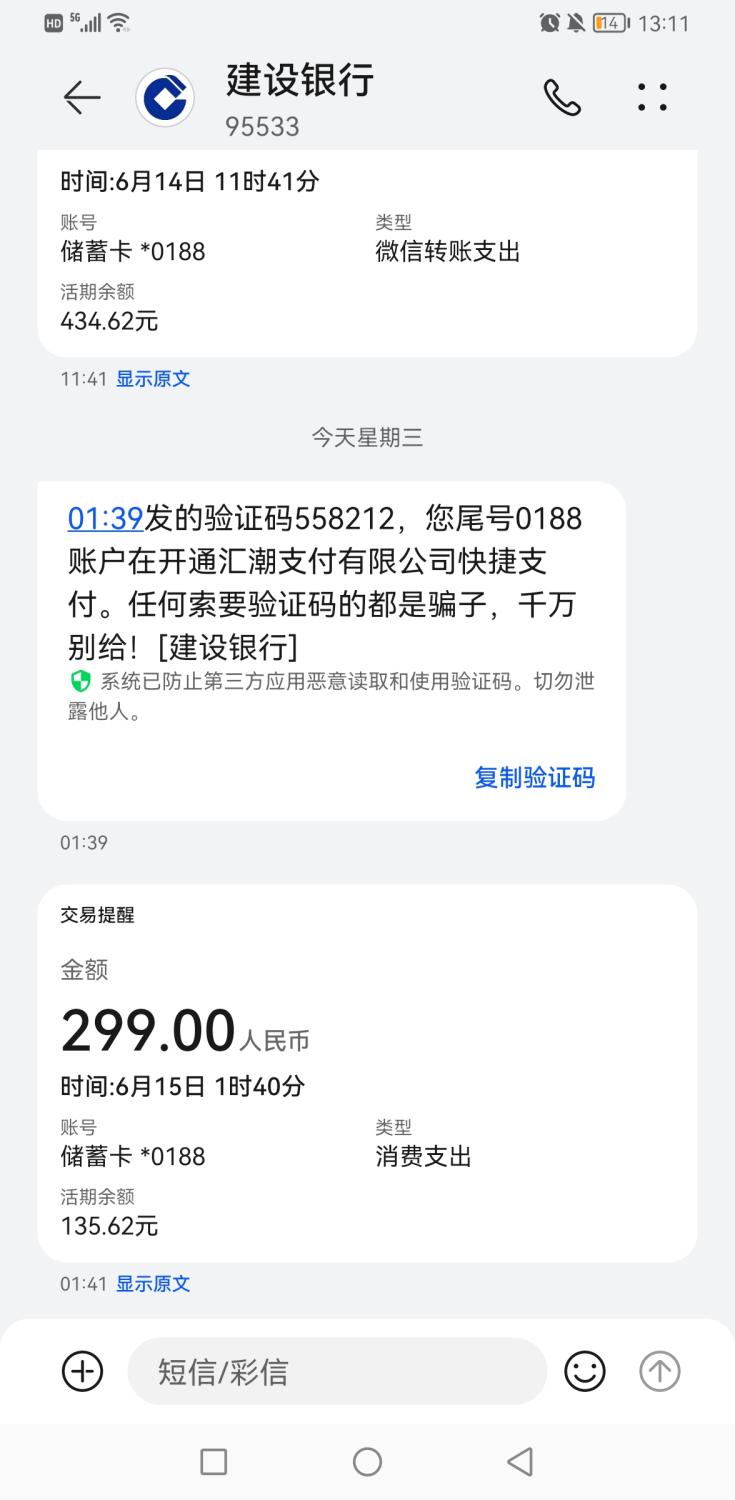Open the plus attachment menu

pos(83,1371)
